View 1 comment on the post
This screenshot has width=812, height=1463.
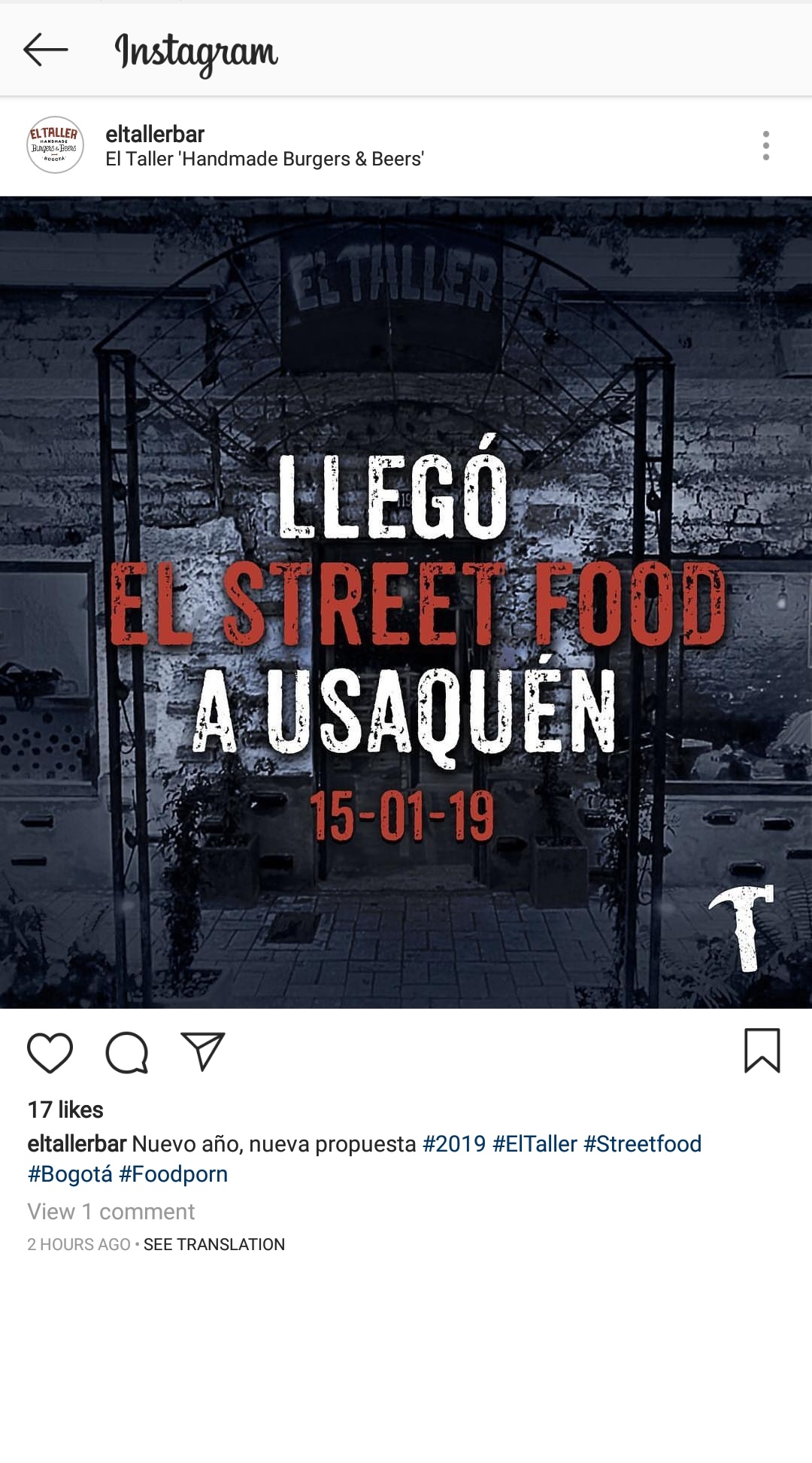coord(111,1212)
